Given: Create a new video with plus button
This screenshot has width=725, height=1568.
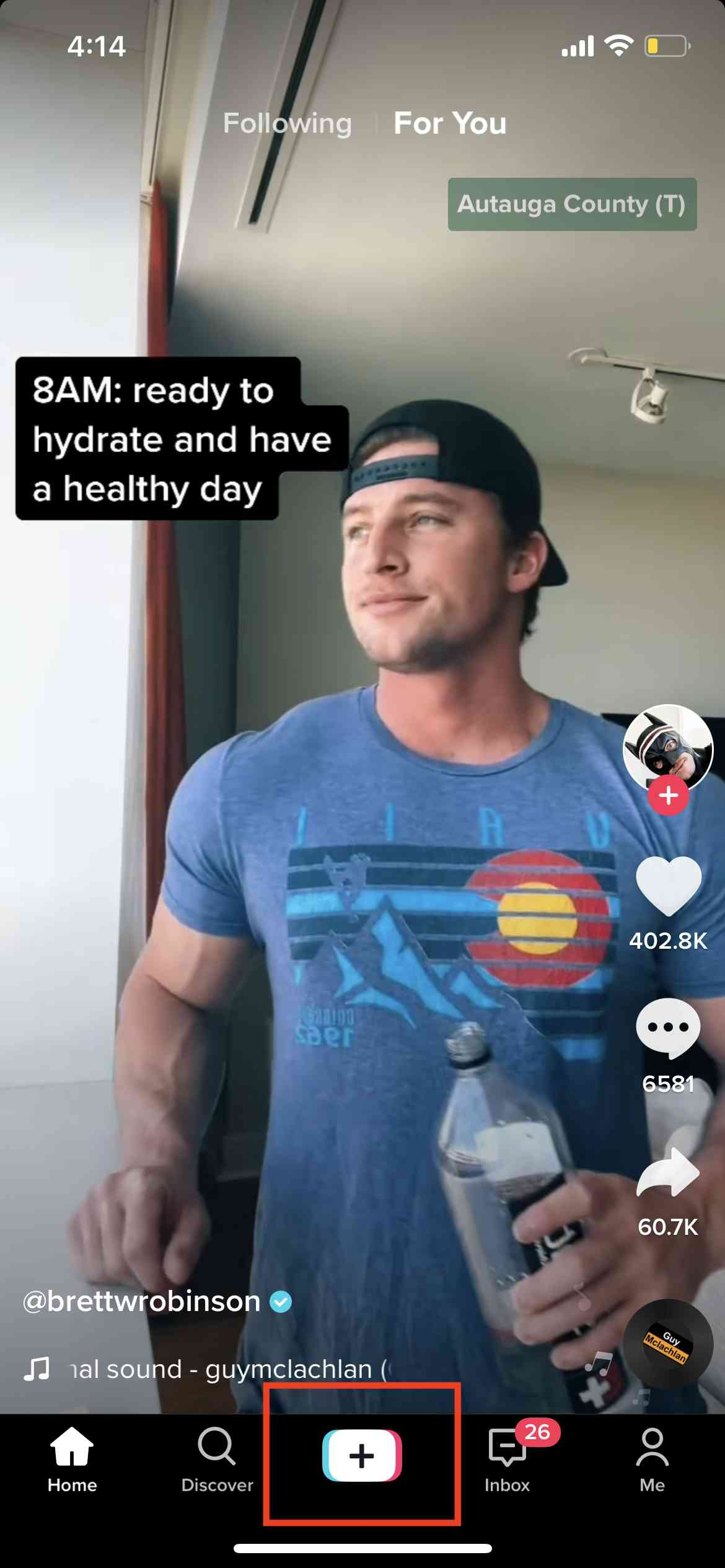Looking at the screenshot, I should 362,1455.
